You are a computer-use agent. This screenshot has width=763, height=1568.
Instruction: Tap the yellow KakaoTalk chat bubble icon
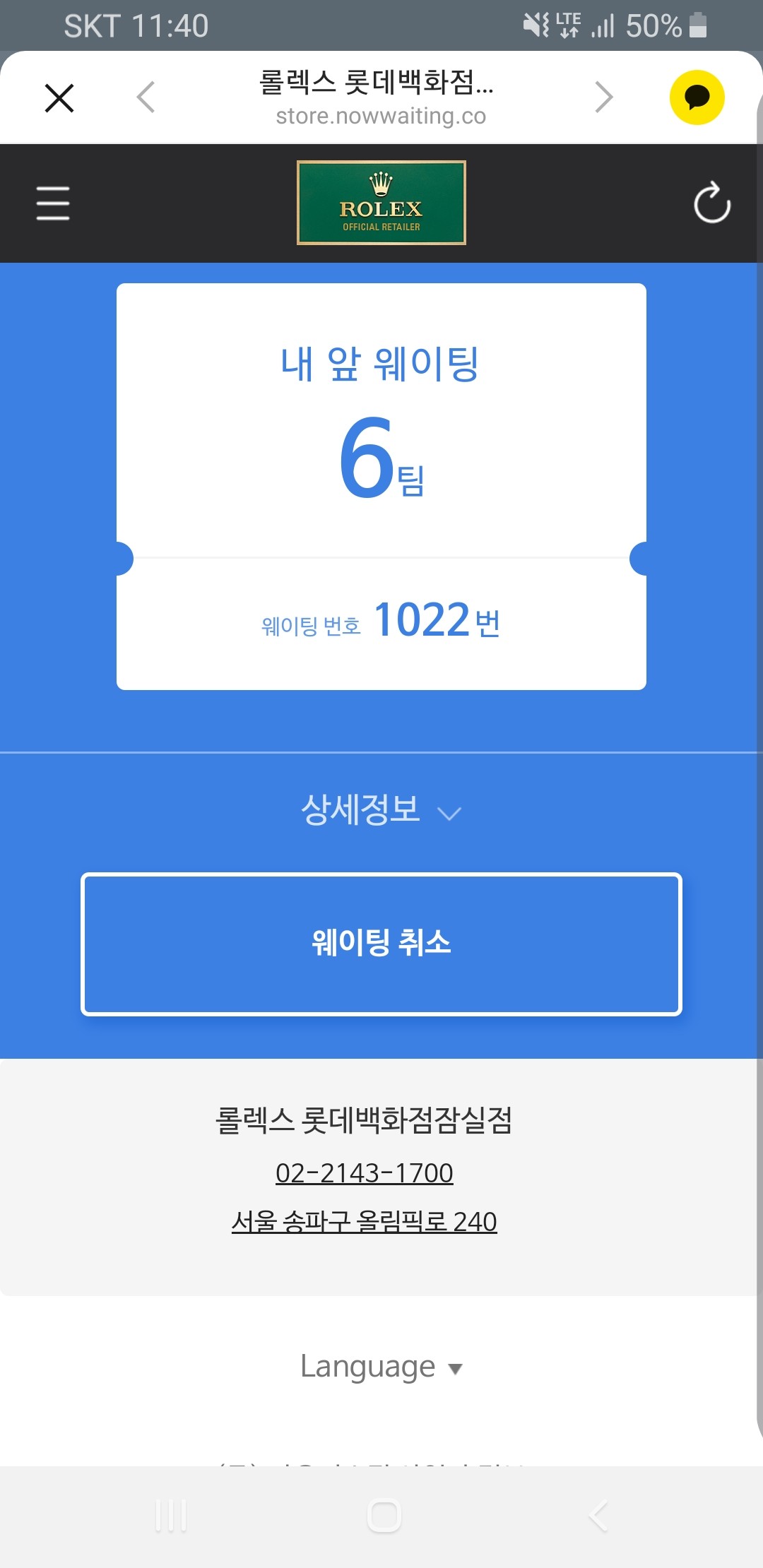(x=697, y=97)
